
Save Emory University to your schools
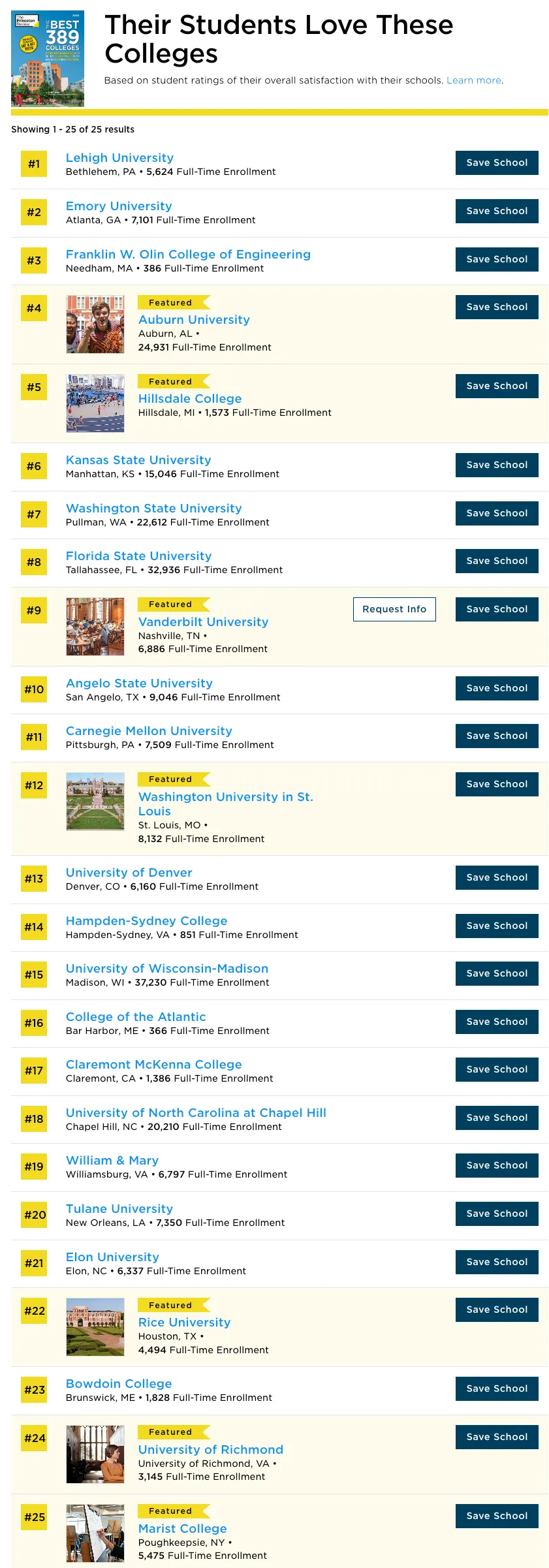tap(496, 211)
